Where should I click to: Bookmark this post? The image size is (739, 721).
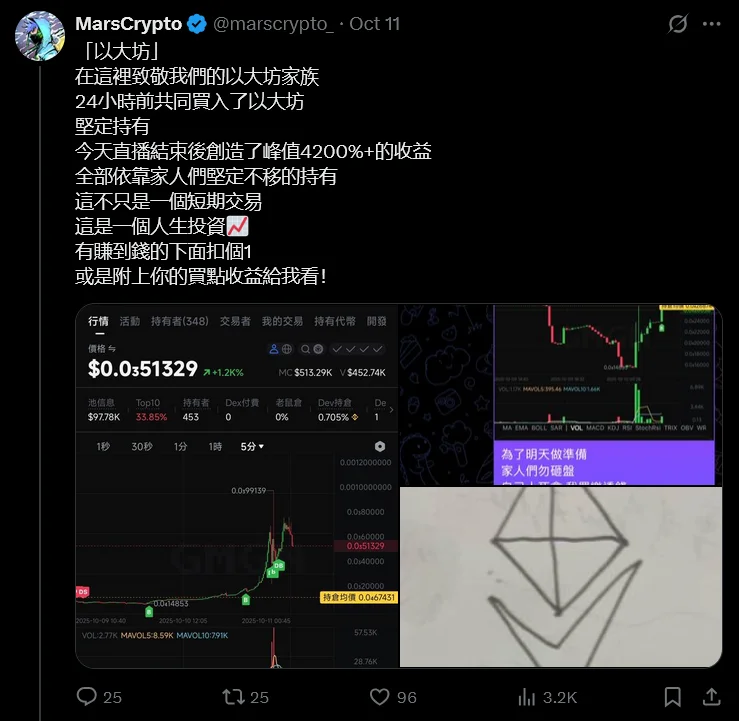coord(673,696)
